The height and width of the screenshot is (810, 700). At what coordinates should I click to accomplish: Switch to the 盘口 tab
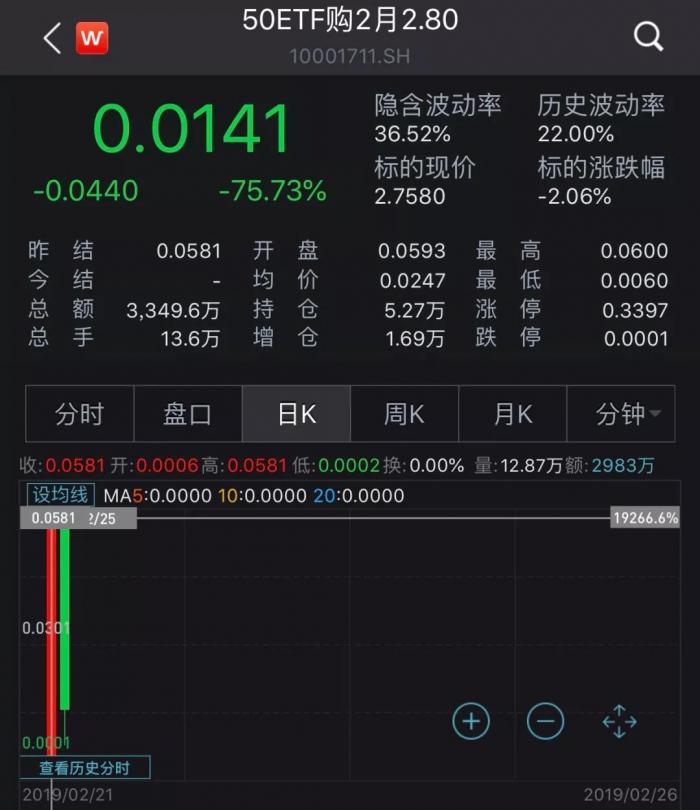pyautogui.click(x=188, y=414)
